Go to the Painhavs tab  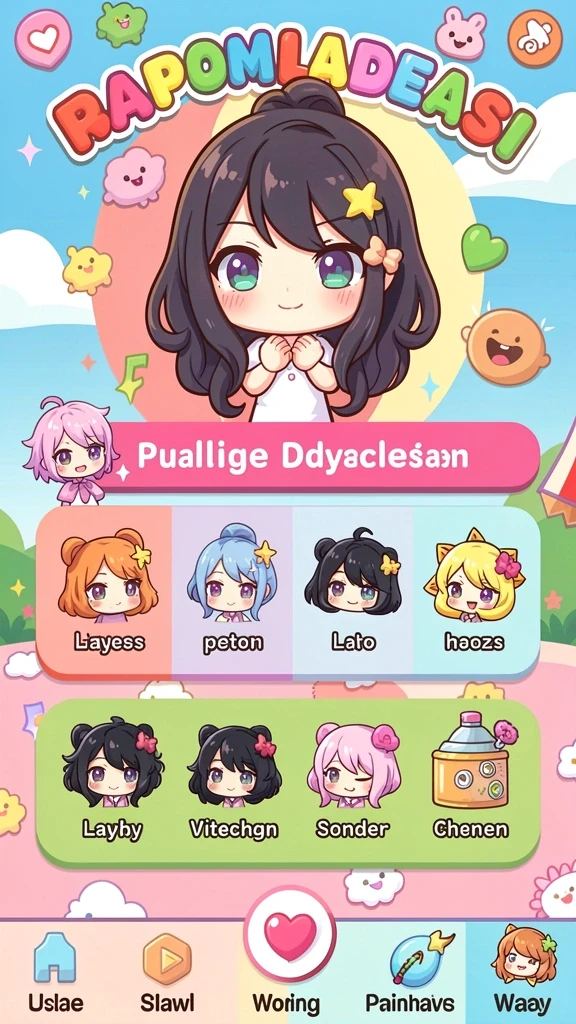pos(411,973)
